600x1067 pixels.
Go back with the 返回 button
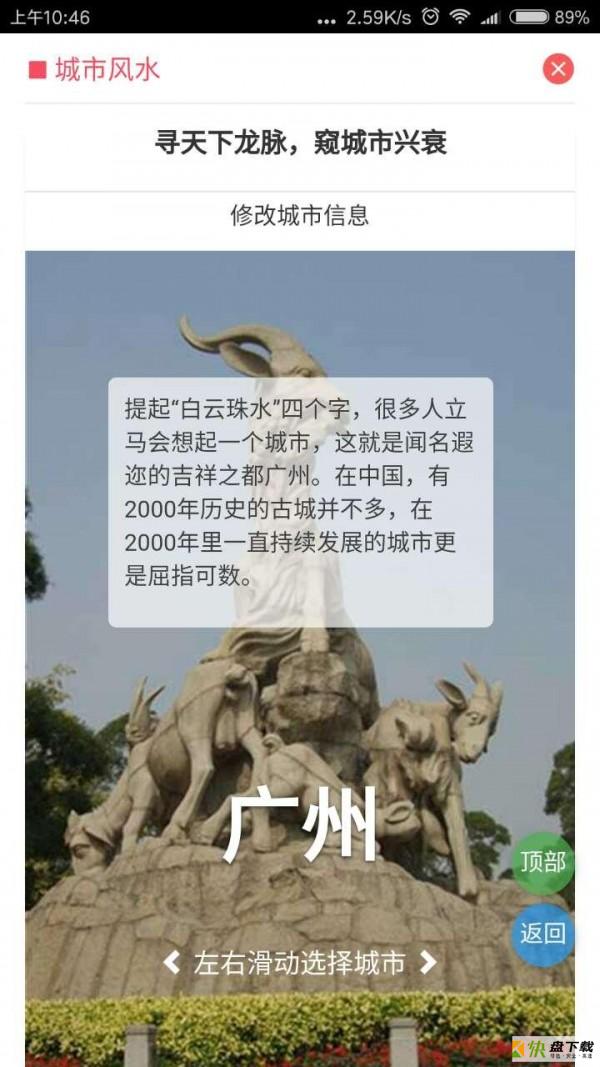click(x=543, y=934)
